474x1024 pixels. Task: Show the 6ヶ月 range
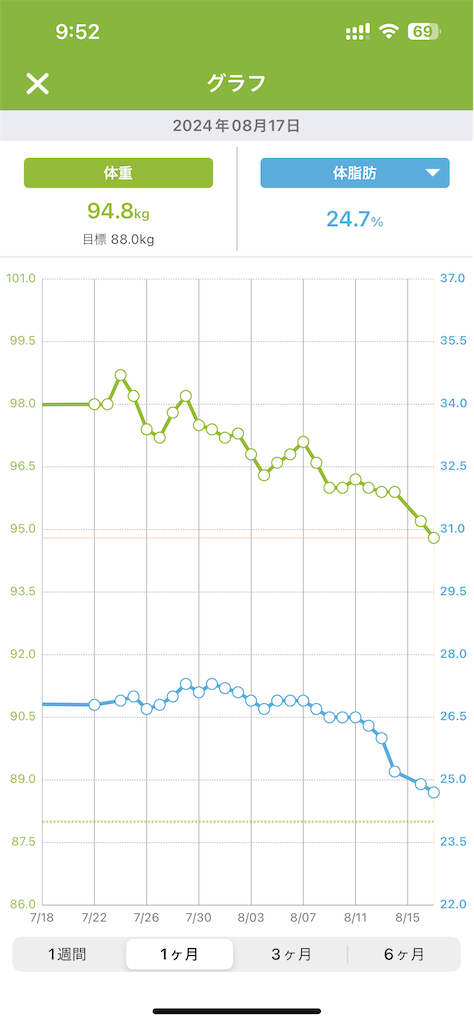[404, 954]
